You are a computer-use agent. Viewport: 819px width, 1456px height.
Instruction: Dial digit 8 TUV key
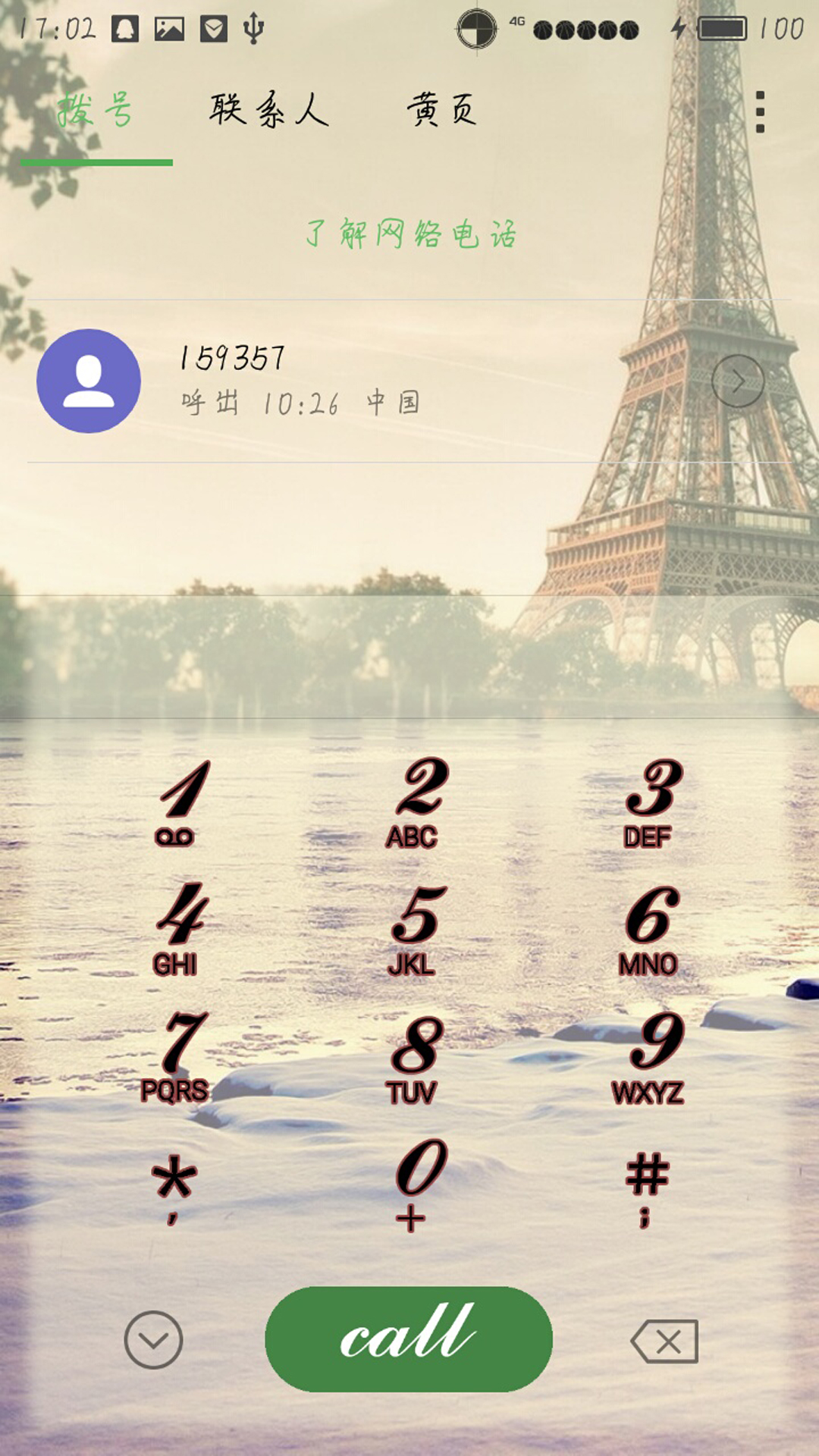(413, 1057)
